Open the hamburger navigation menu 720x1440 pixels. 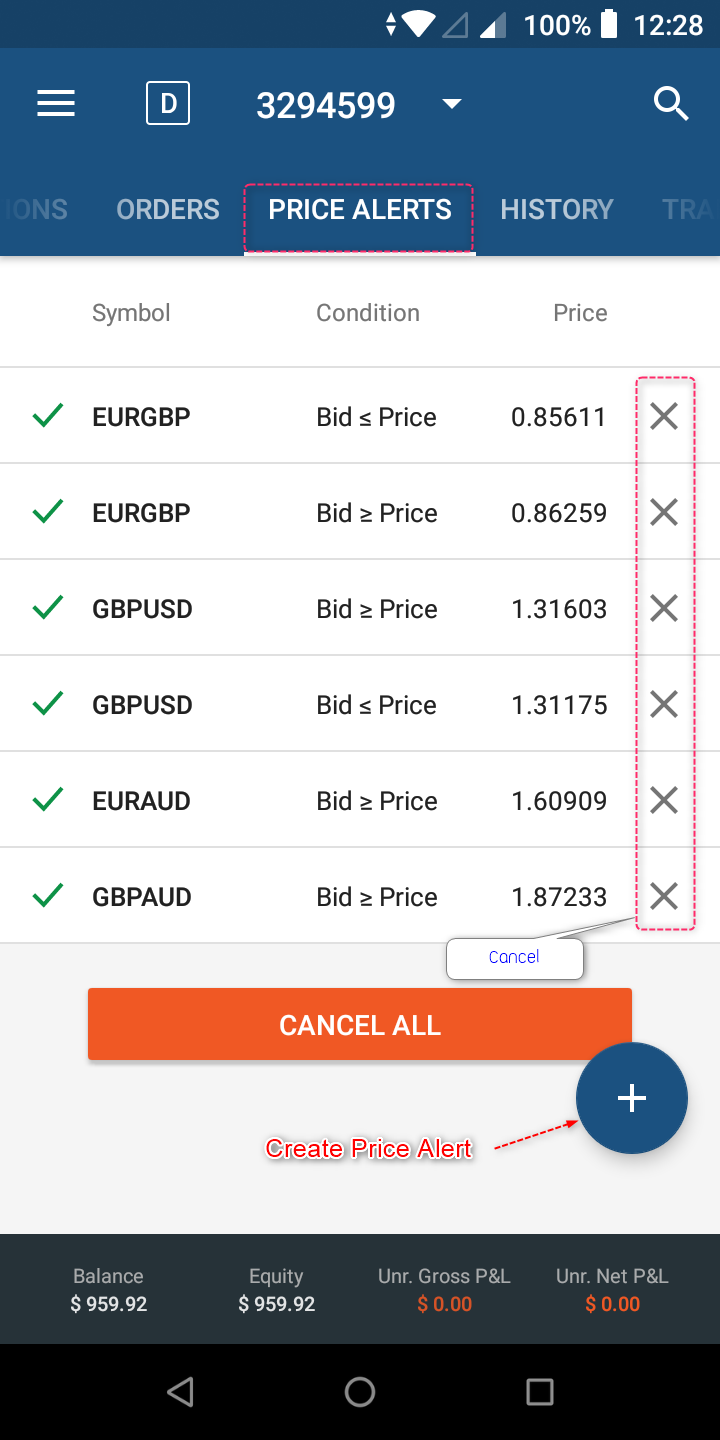(x=56, y=104)
